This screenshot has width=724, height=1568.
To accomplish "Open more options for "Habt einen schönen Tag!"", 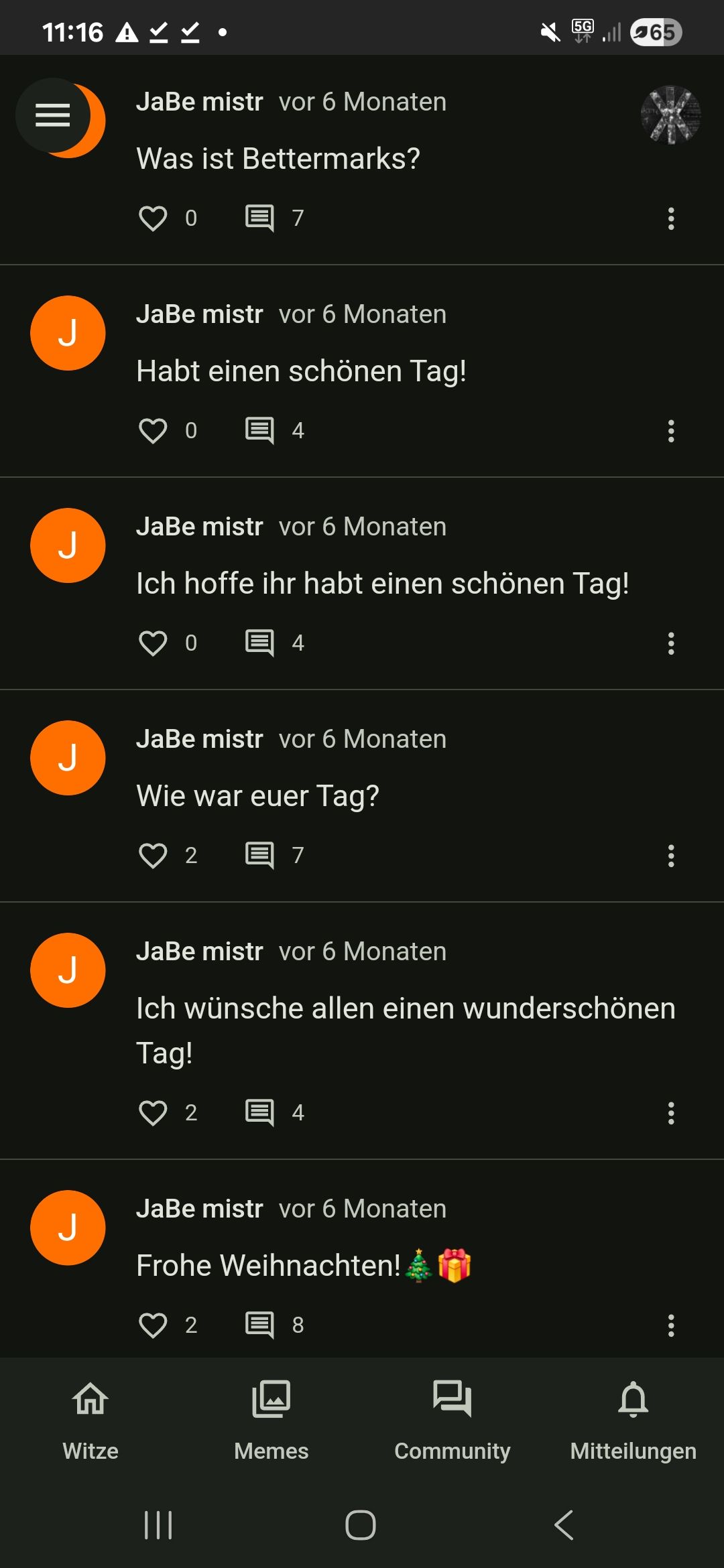I will [x=670, y=431].
